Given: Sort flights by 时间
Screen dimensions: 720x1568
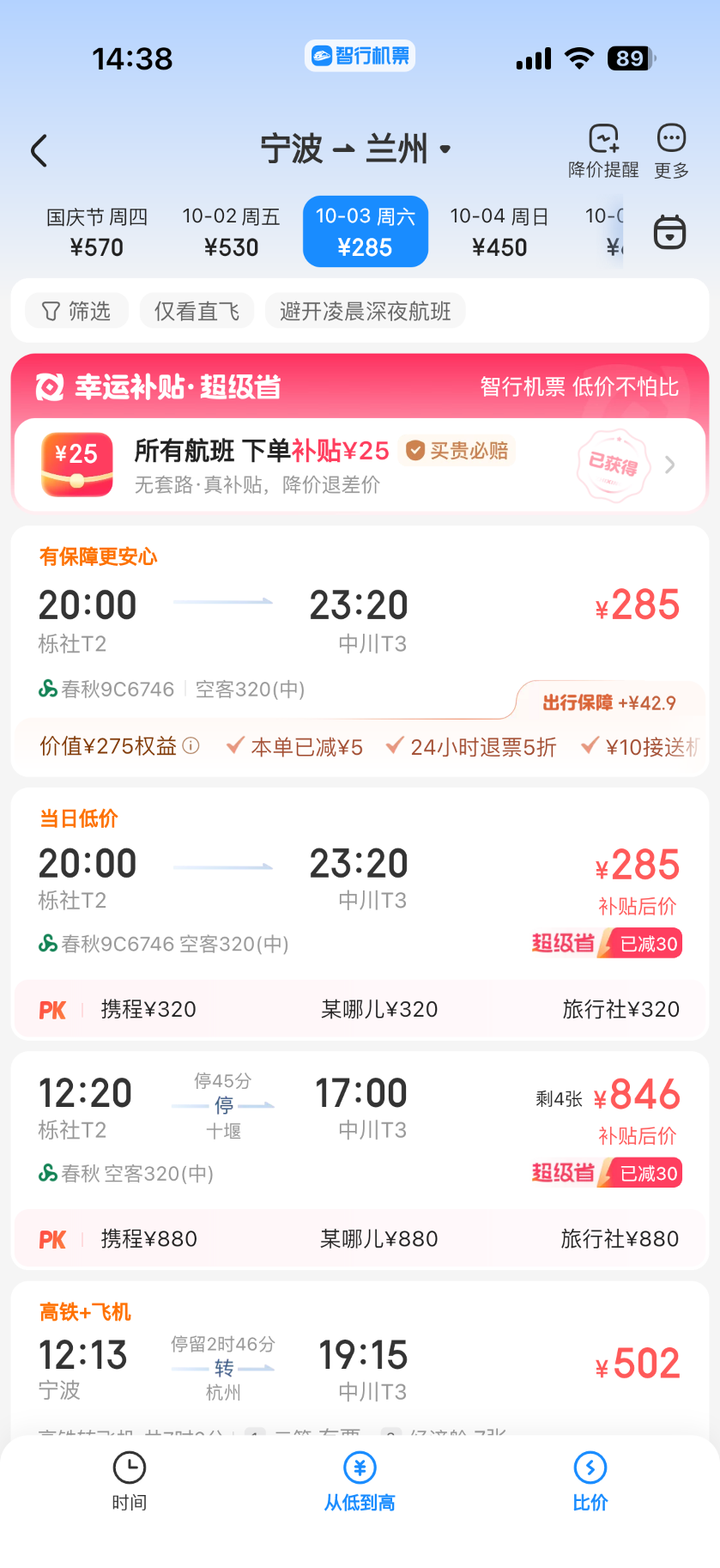Looking at the screenshot, I should pos(129,1481).
